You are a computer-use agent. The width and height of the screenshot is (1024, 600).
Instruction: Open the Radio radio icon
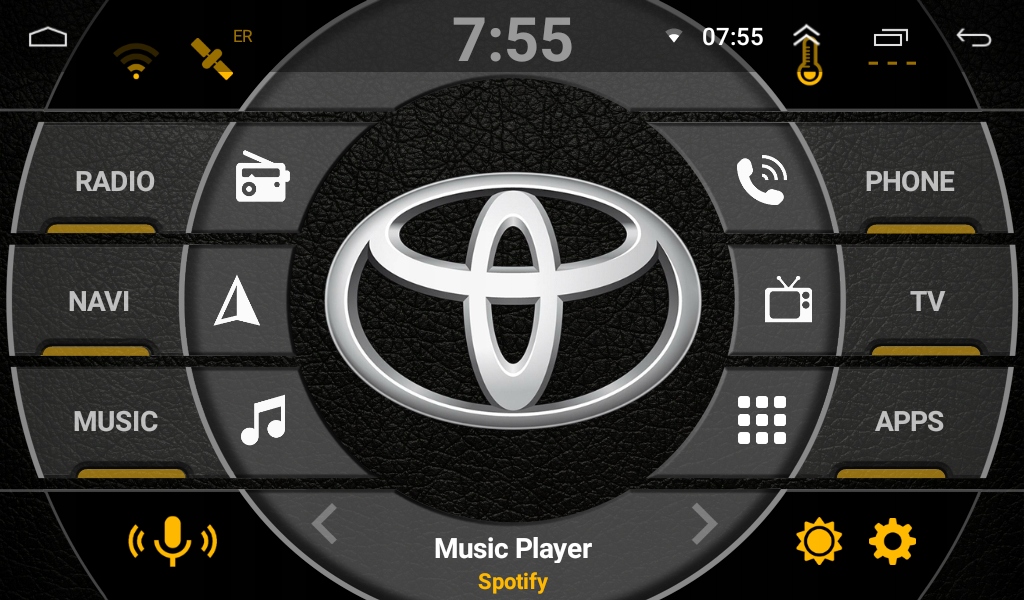pos(262,178)
